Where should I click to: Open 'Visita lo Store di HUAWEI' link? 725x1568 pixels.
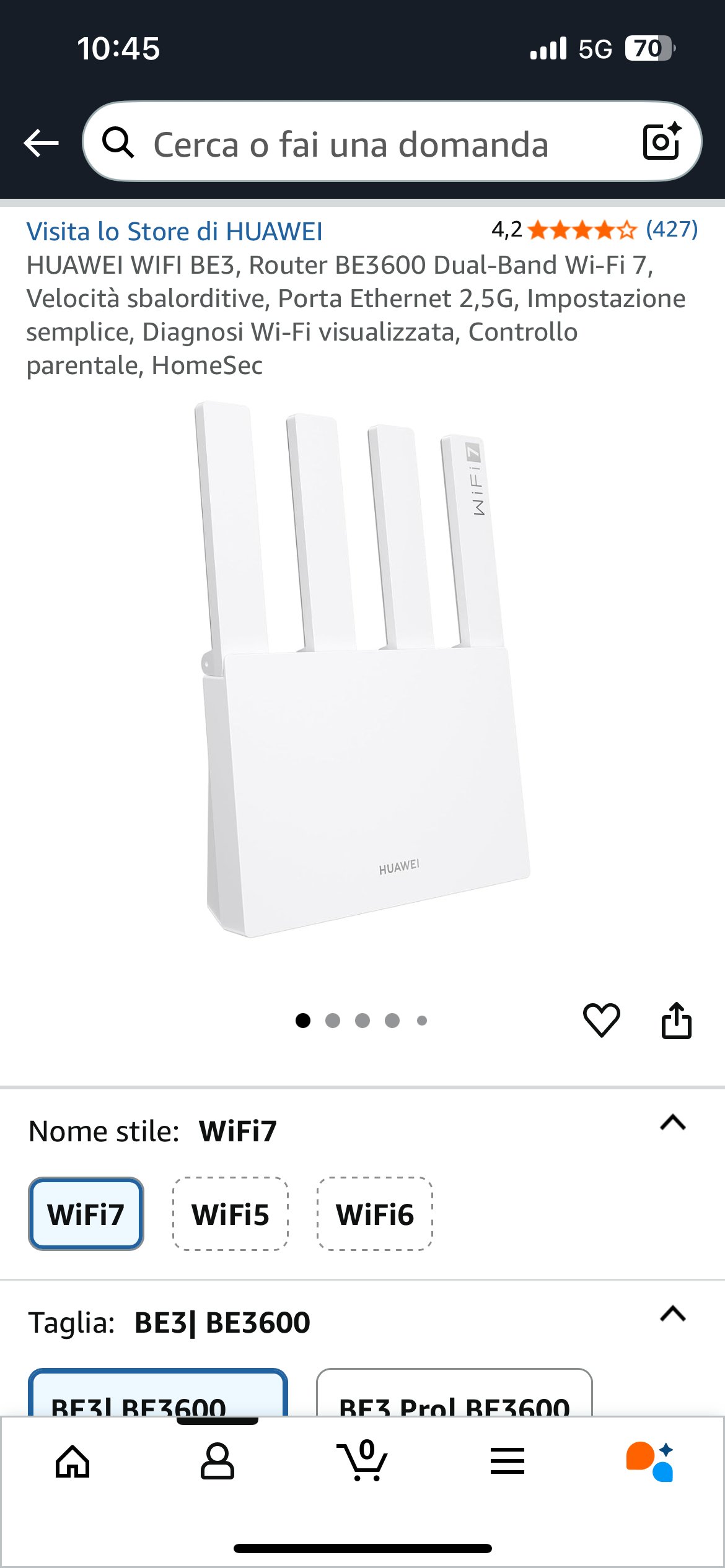174,232
